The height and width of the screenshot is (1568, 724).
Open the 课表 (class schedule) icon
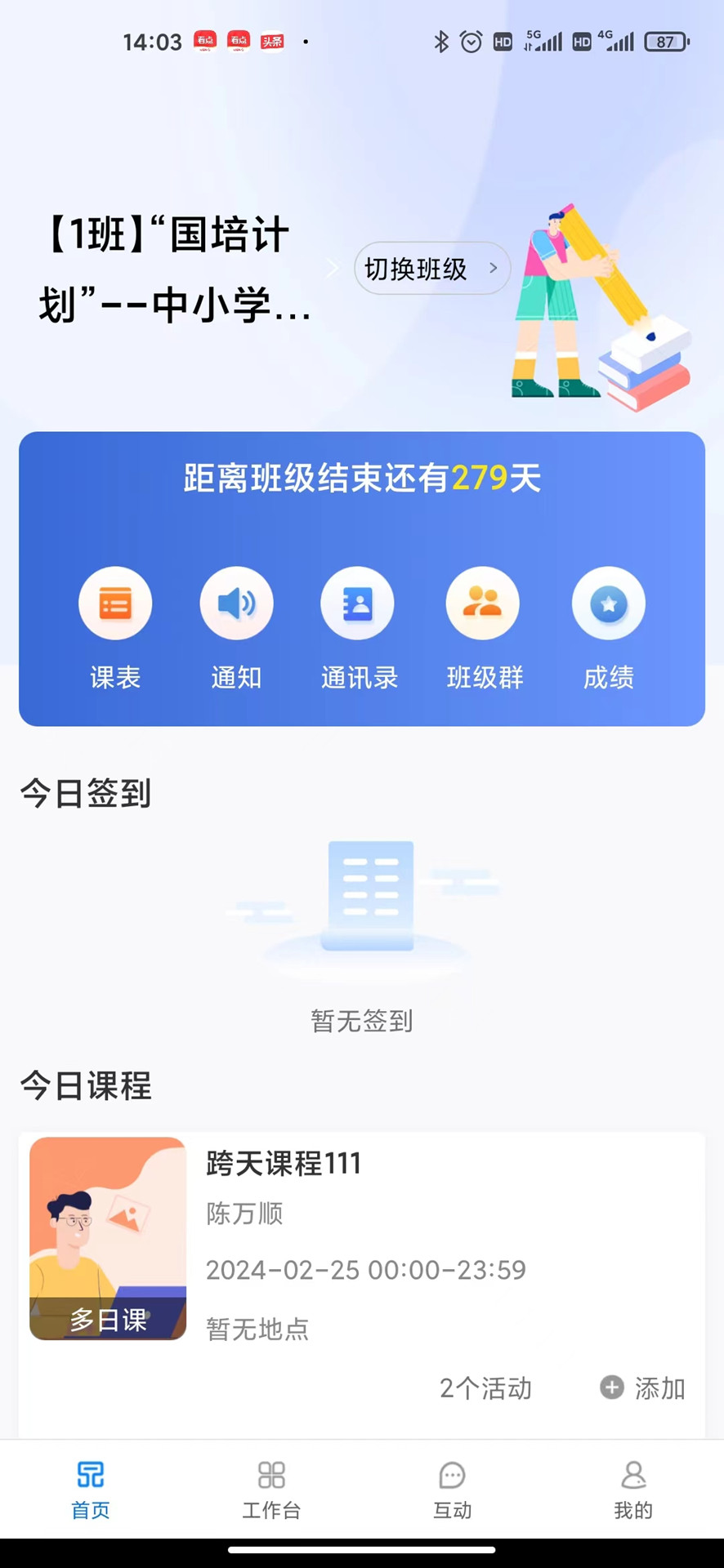(115, 603)
